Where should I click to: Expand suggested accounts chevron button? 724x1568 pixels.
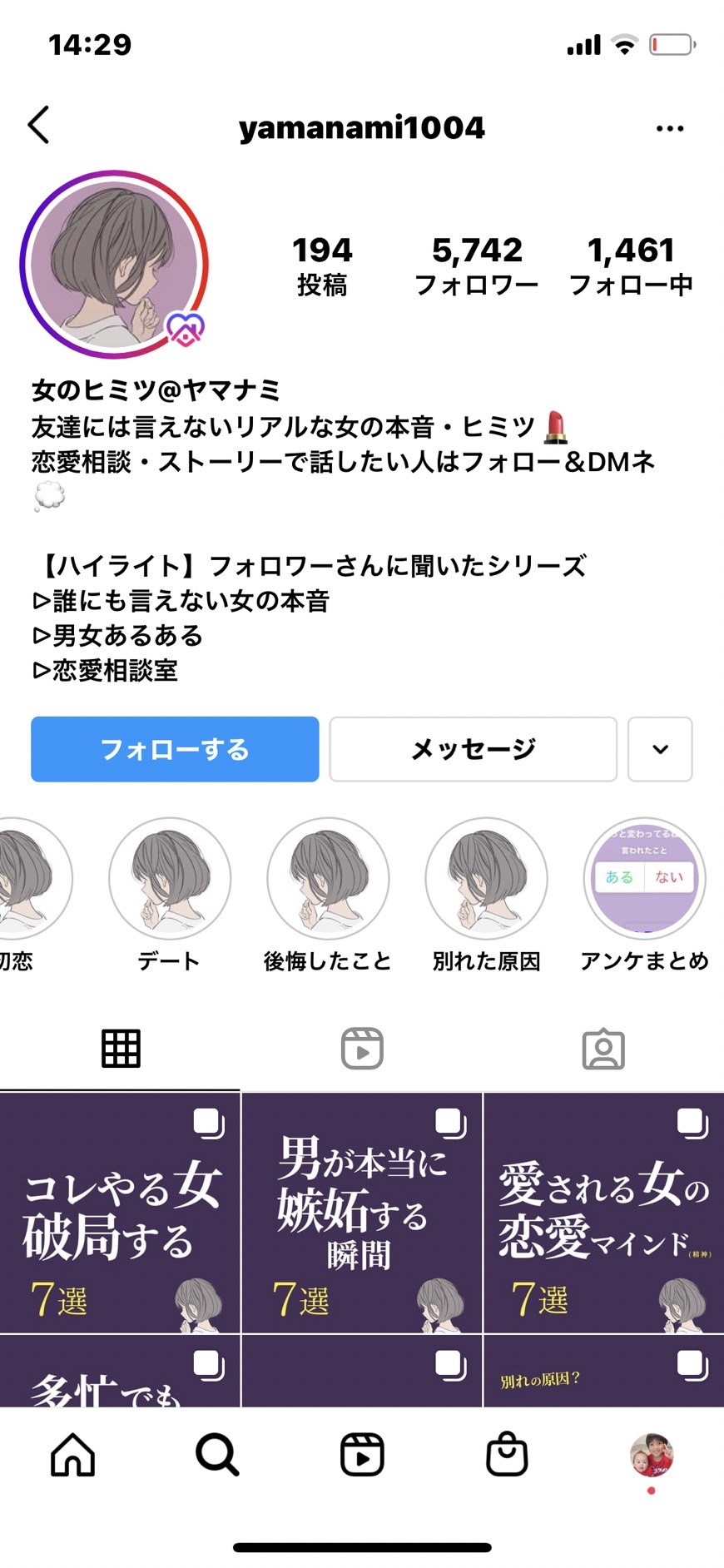[x=660, y=749]
